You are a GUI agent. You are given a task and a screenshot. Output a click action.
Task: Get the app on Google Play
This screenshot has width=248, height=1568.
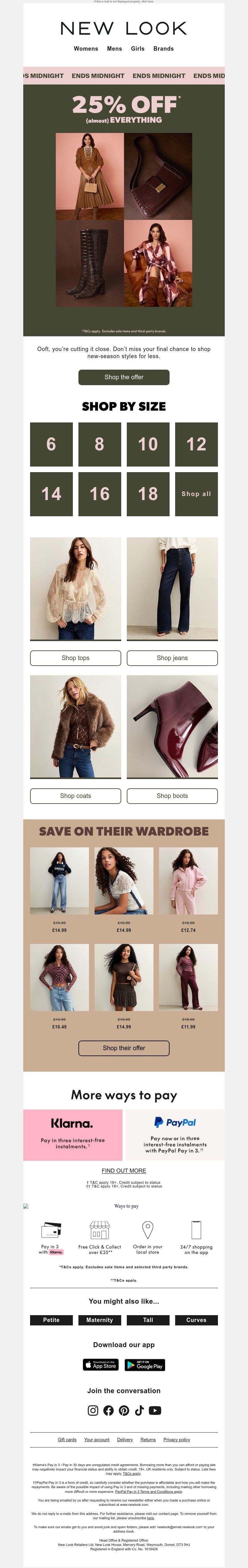145,1365
